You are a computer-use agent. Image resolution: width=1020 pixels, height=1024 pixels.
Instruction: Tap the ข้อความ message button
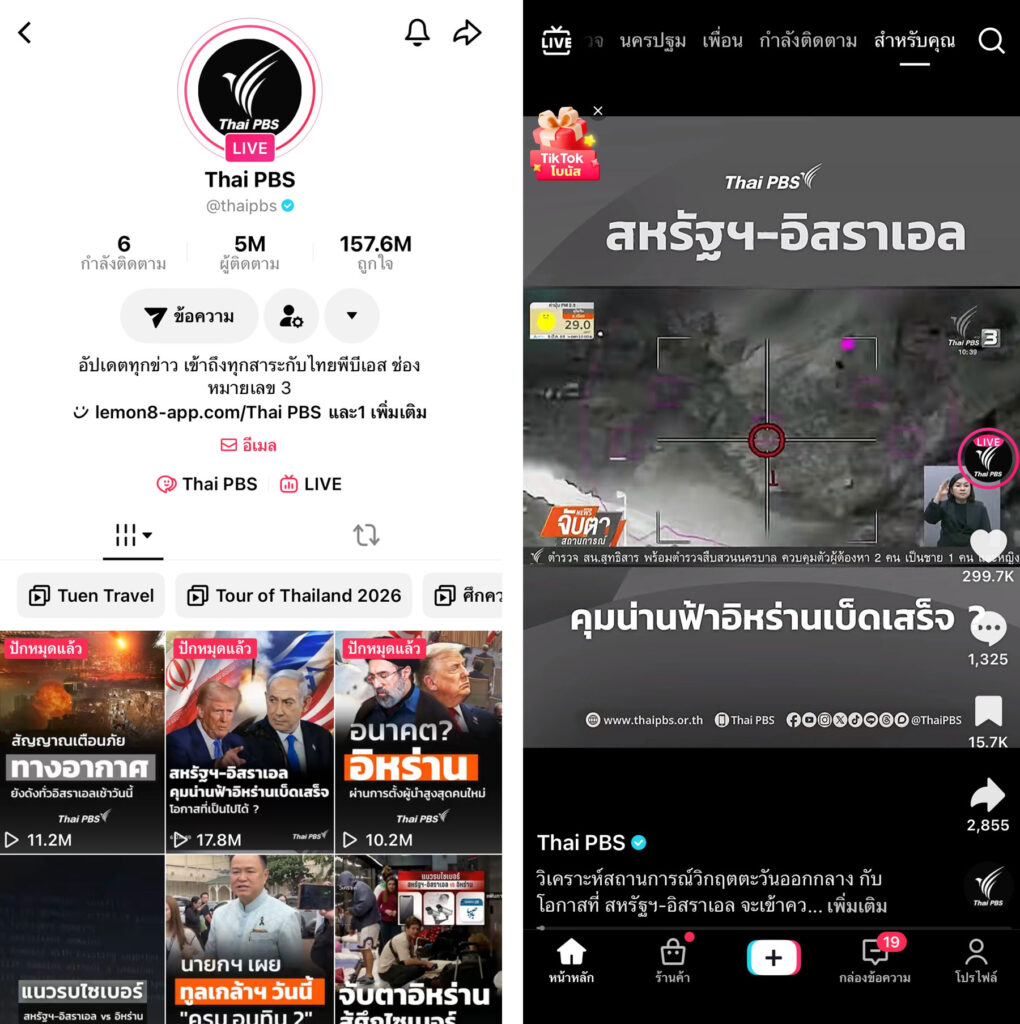coord(189,317)
